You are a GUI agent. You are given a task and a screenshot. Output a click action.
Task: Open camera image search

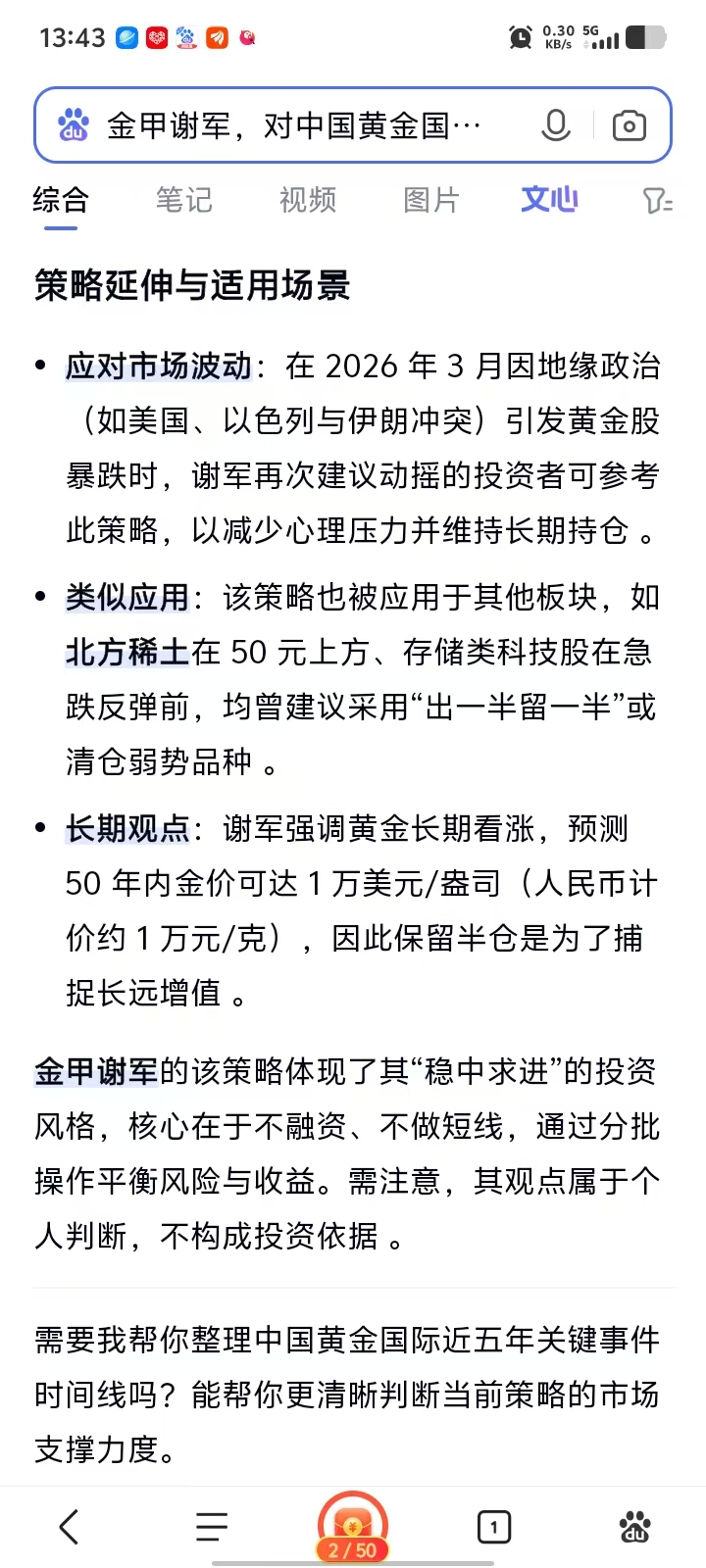coord(629,125)
